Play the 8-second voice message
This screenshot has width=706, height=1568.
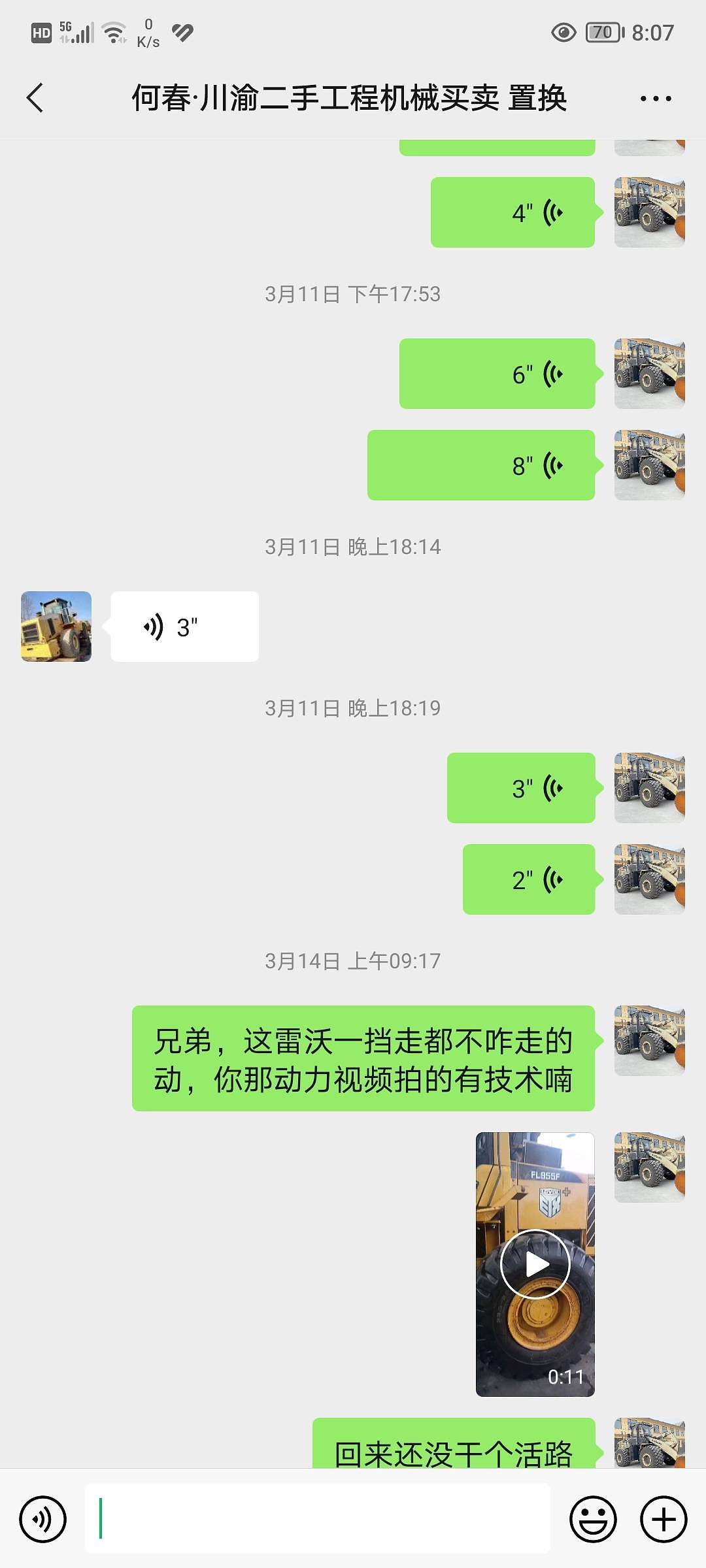click(481, 465)
